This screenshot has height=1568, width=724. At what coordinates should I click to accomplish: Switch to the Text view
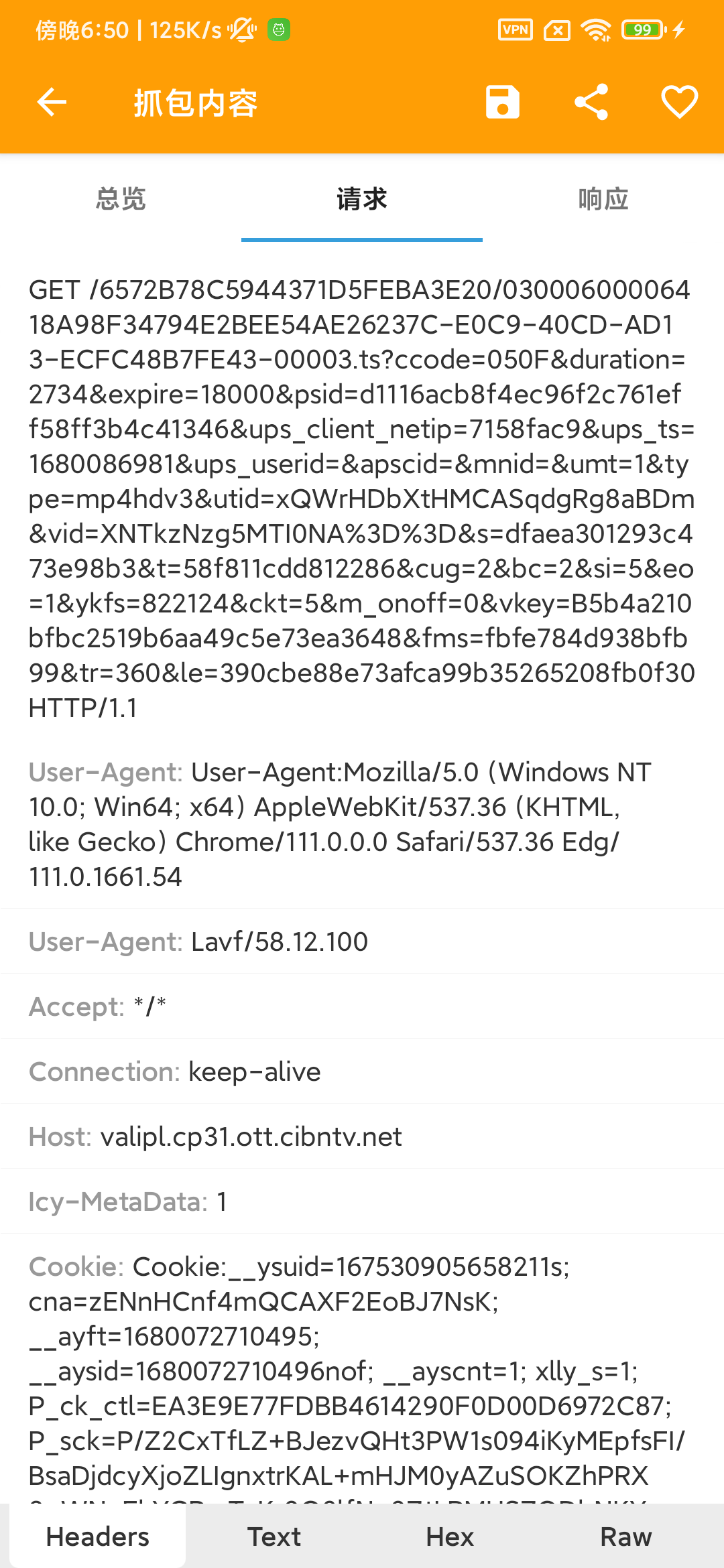click(274, 1537)
